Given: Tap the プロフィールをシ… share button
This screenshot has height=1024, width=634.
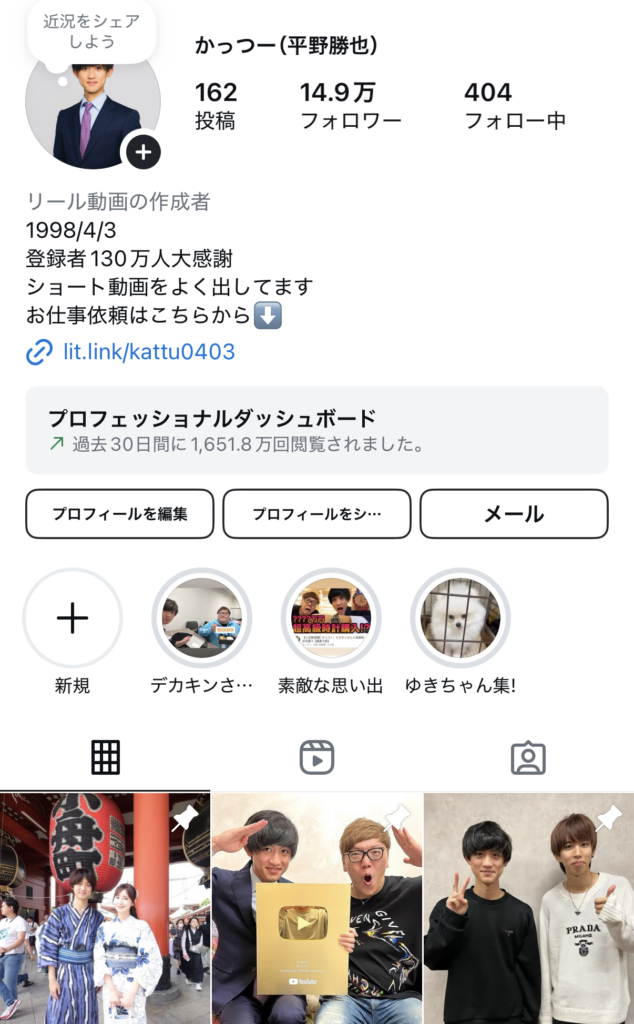Looking at the screenshot, I should pos(316,514).
